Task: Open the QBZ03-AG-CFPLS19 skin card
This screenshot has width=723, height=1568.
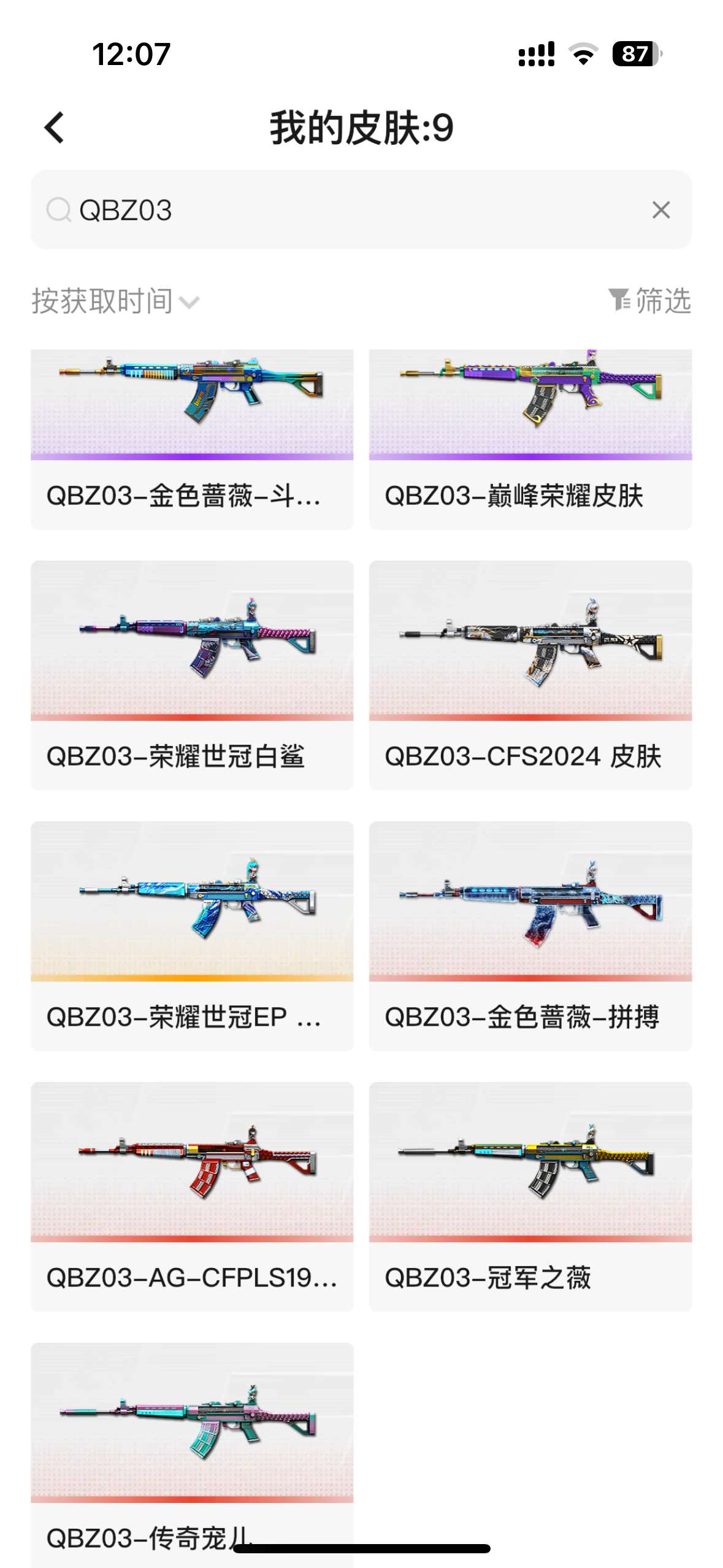Action: 192,1196
